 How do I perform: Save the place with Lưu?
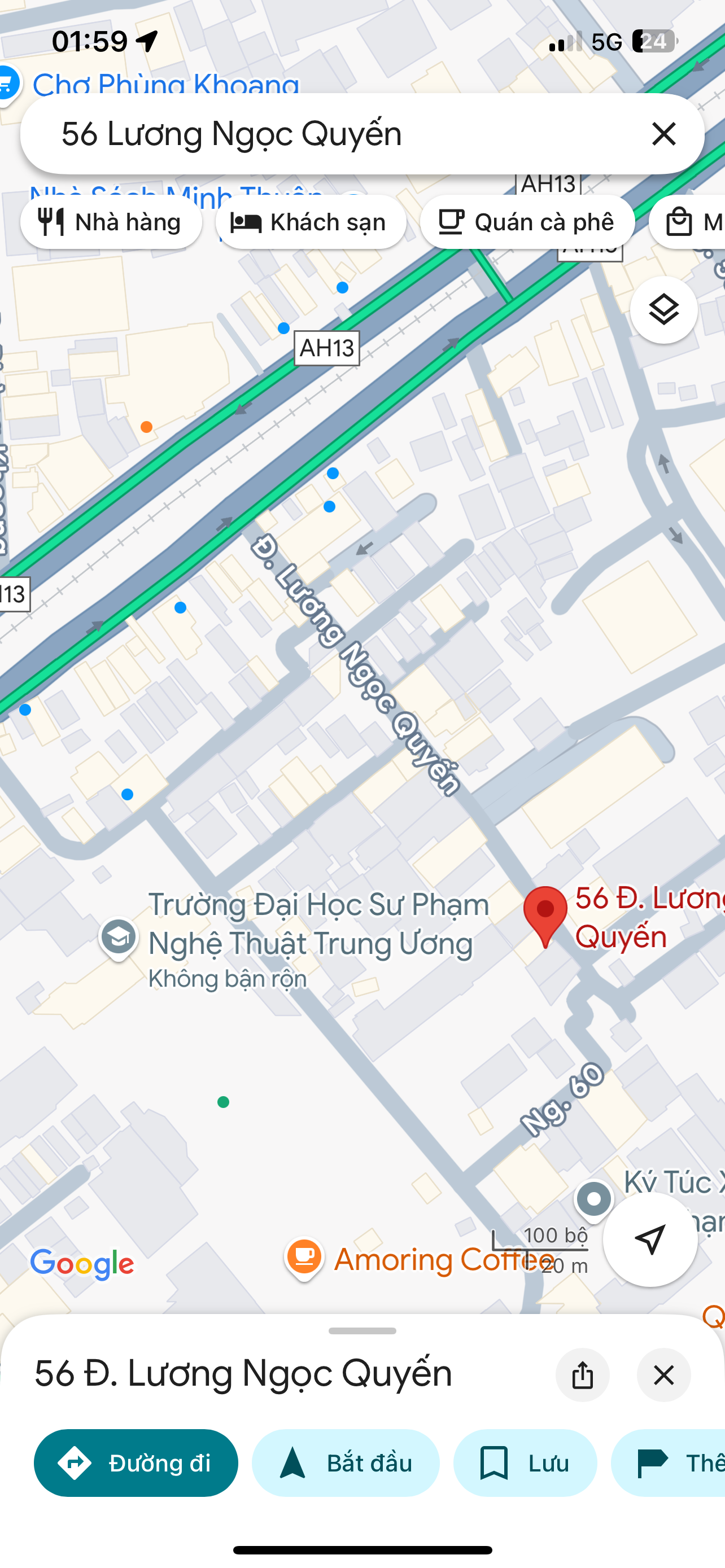coord(525,1462)
